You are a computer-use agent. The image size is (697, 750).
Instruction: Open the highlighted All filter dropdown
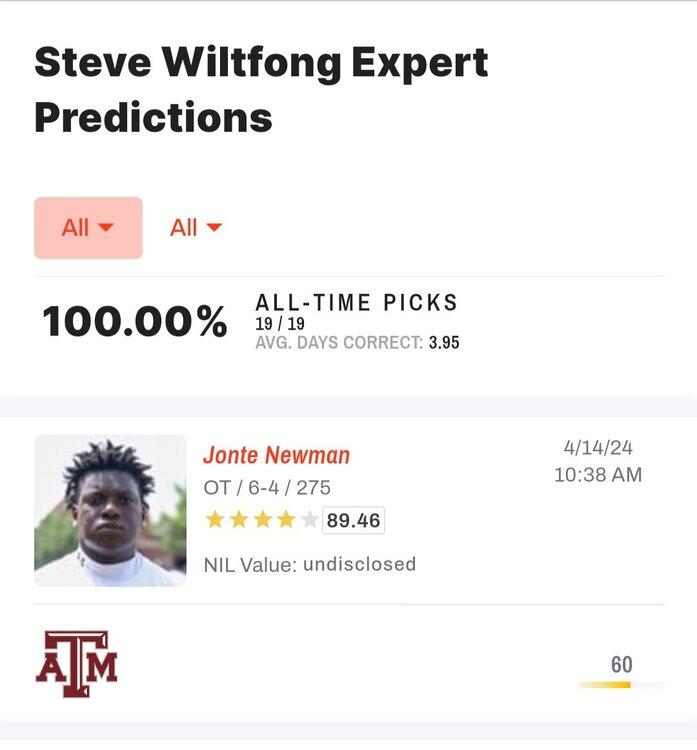tap(88, 228)
